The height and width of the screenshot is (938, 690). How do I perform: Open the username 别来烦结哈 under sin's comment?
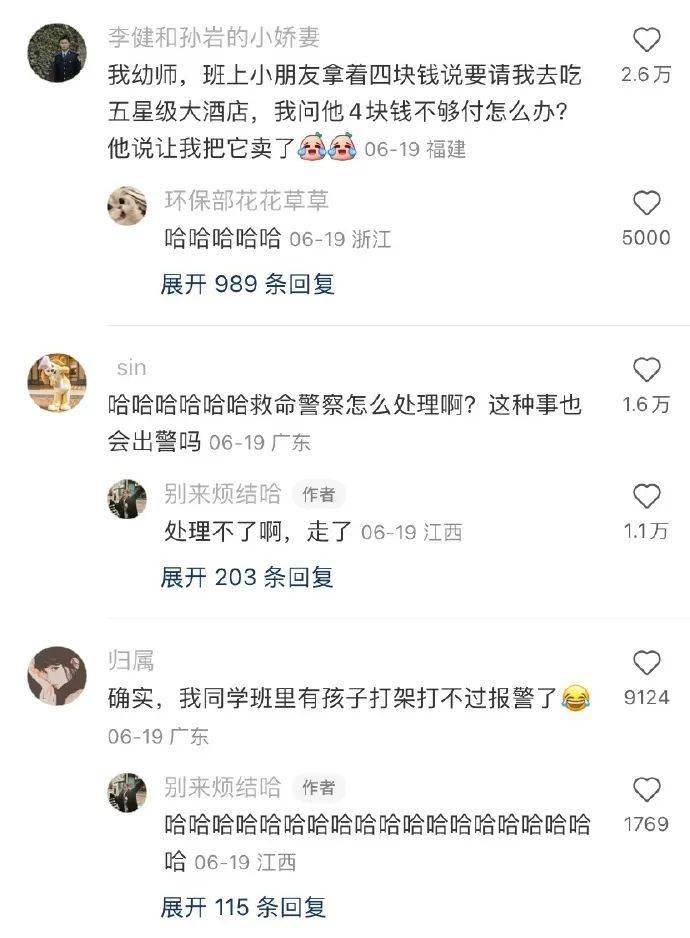click(222, 493)
